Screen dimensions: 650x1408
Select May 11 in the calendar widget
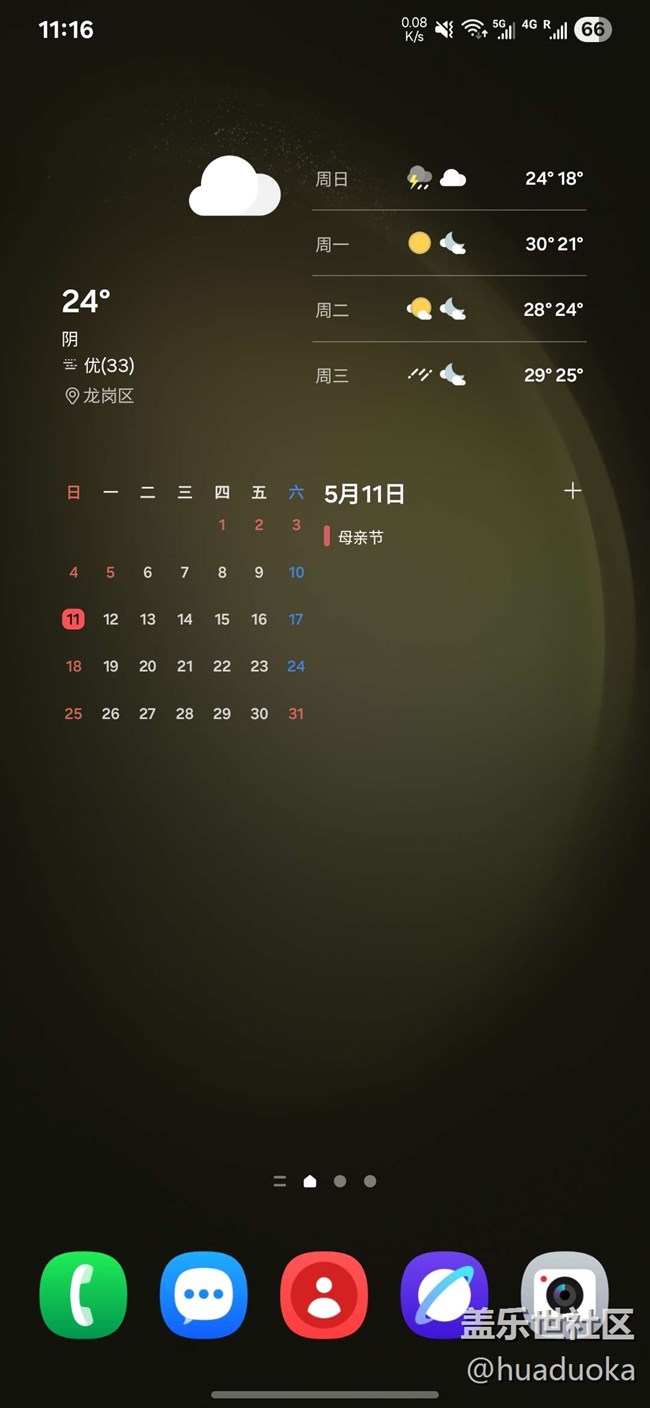click(73, 619)
